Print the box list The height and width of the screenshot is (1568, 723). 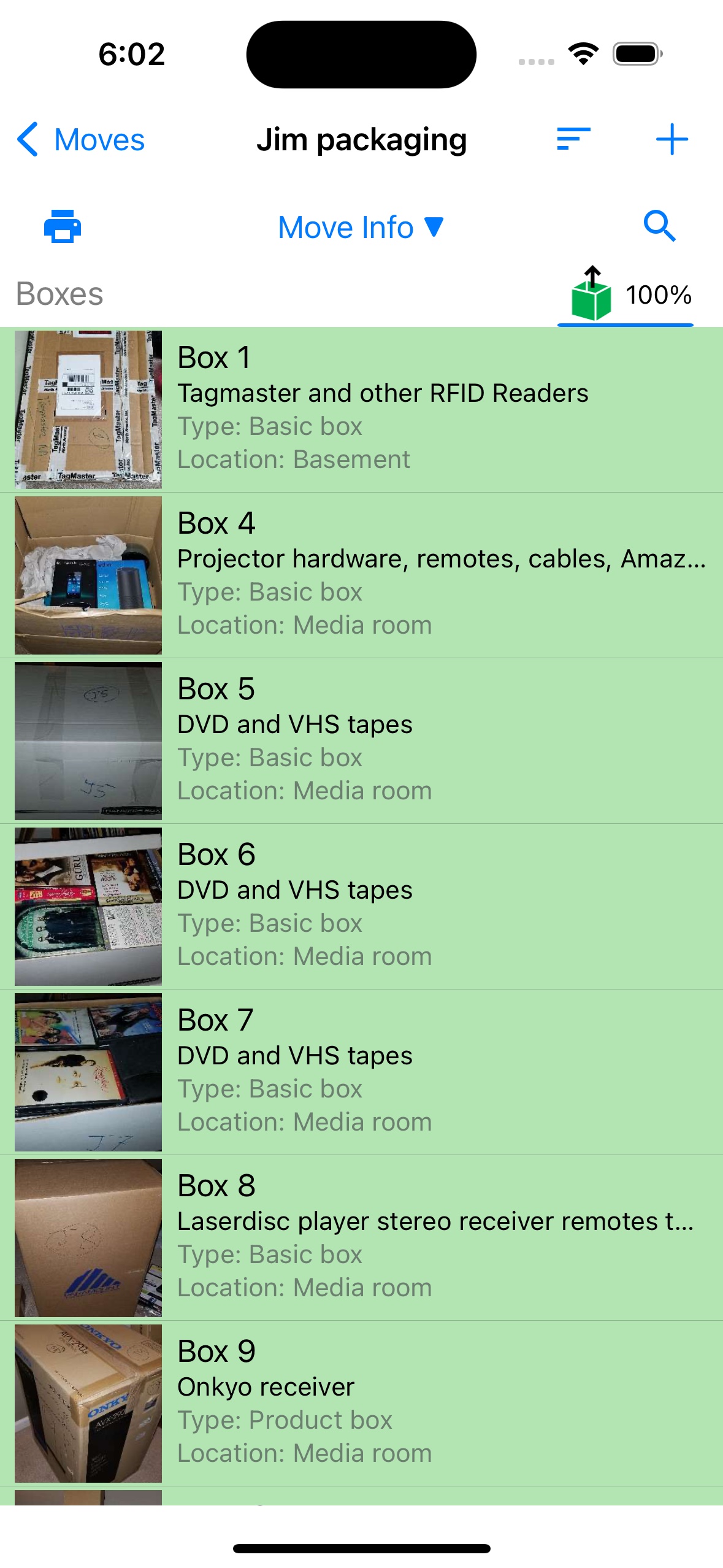tap(62, 226)
